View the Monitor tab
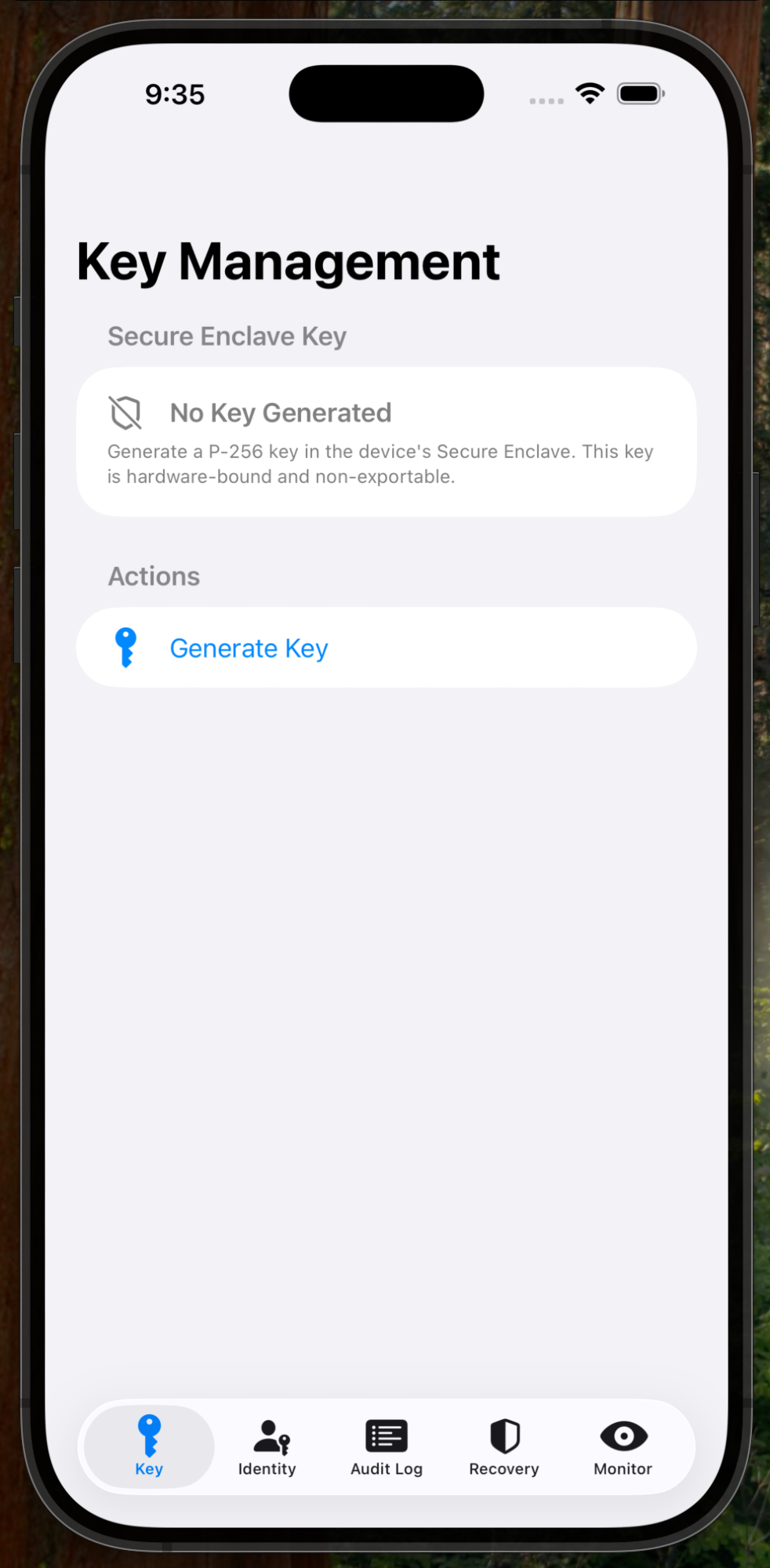Viewport: 770px width, 1568px height. [x=623, y=1446]
